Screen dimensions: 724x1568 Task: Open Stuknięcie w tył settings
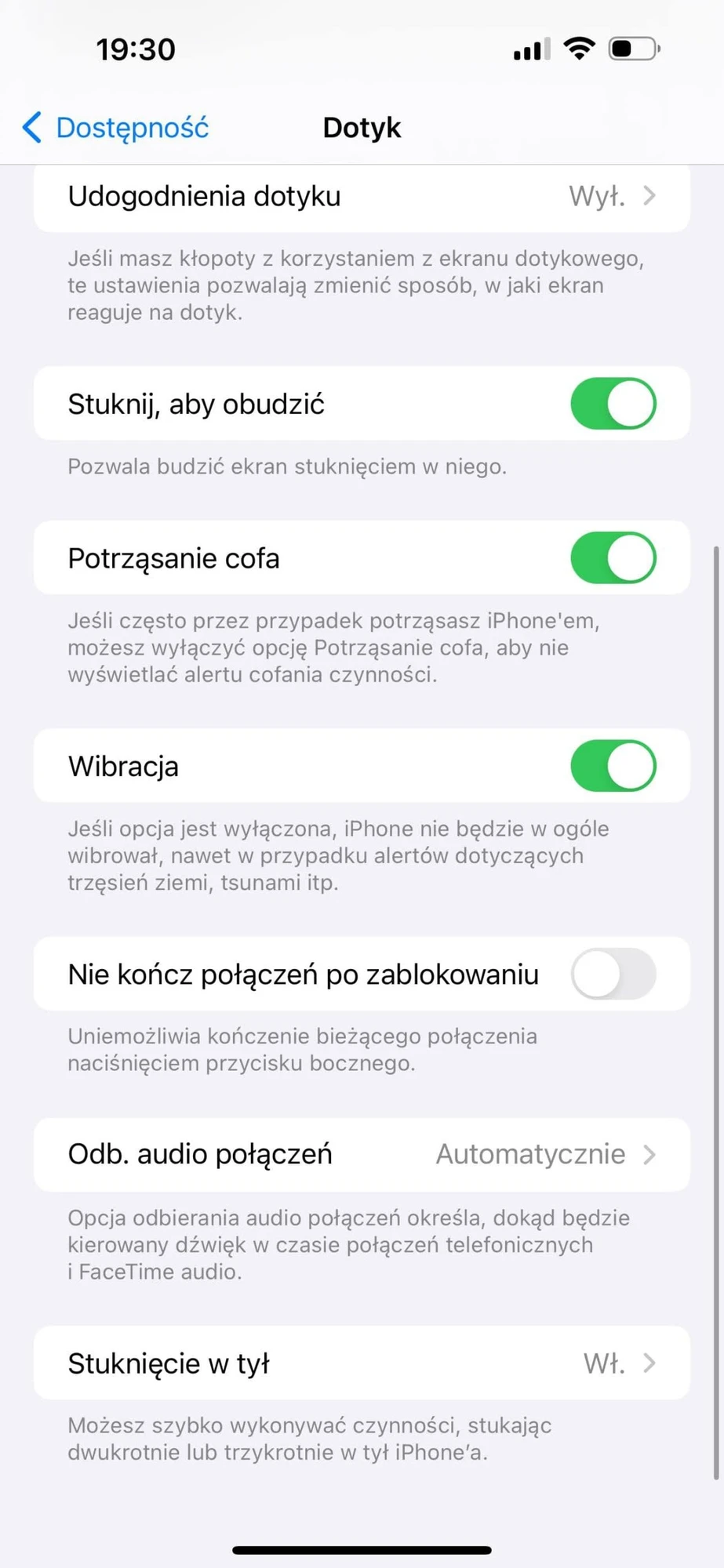point(362,1363)
